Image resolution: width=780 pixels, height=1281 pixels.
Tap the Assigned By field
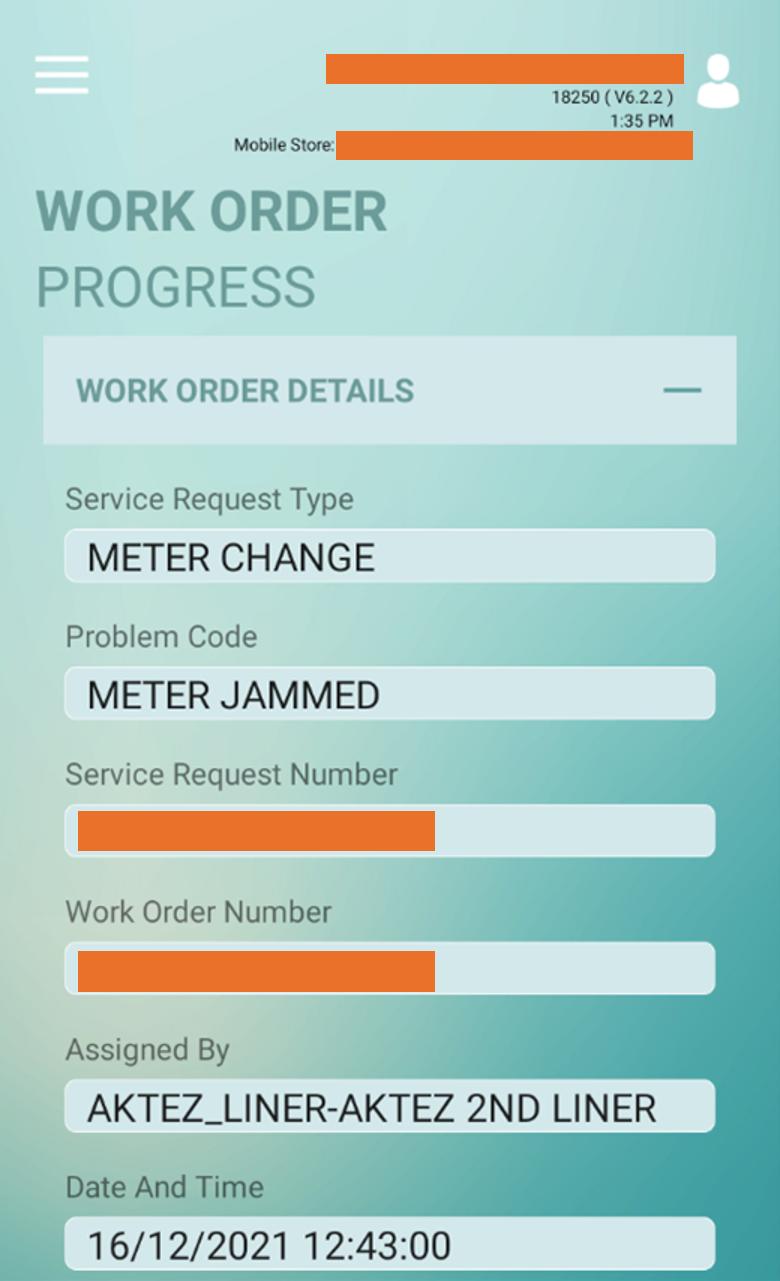[390, 1106]
